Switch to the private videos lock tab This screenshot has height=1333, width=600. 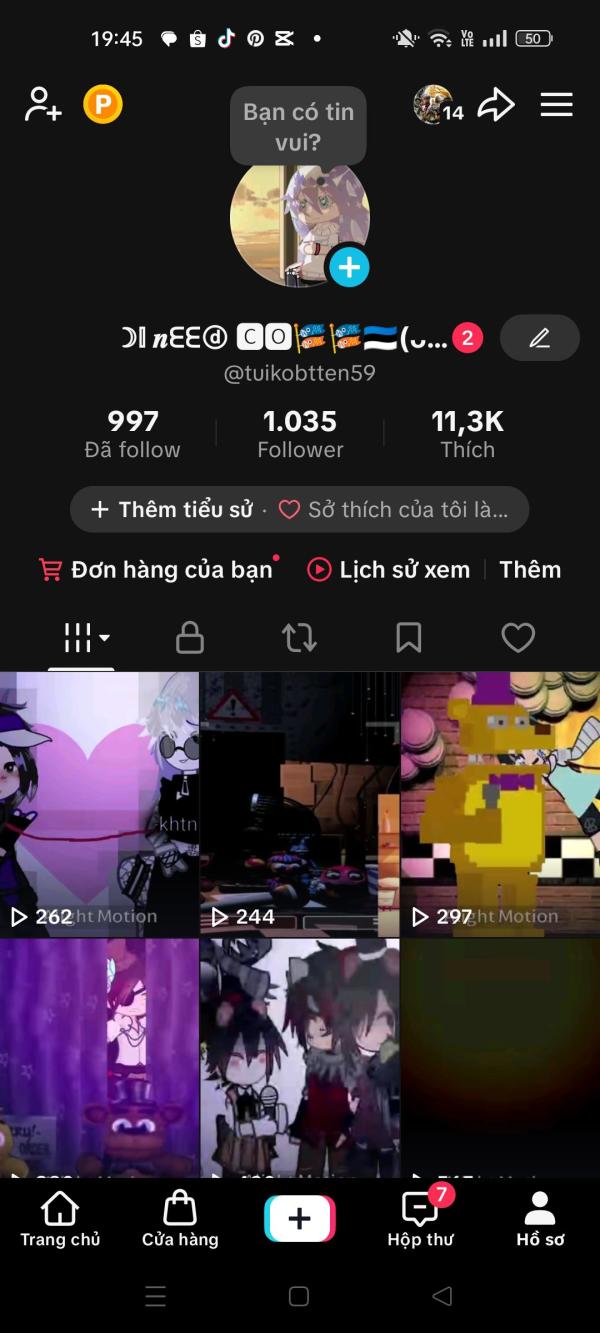[190, 638]
